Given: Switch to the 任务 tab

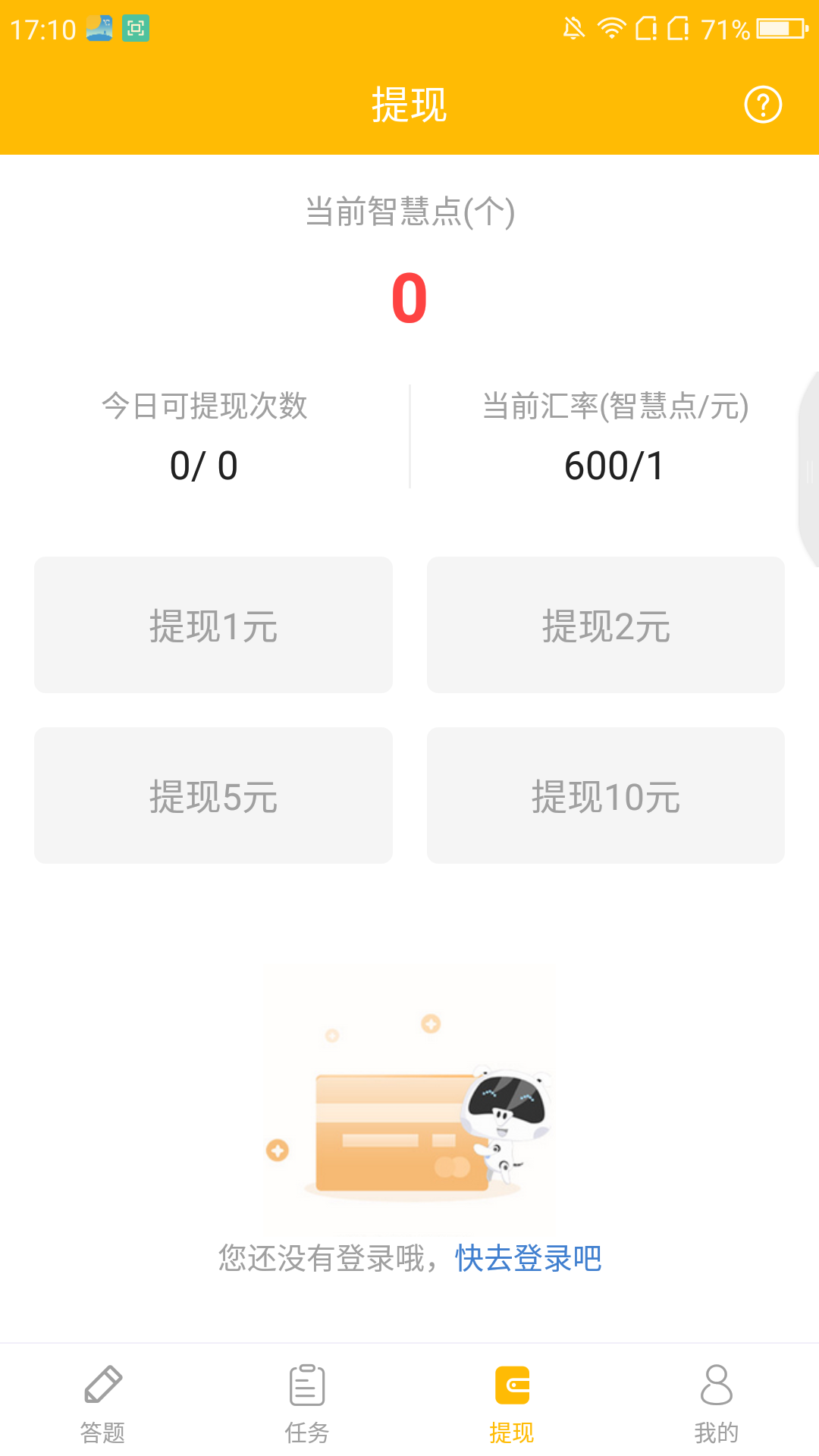Looking at the screenshot, I should click(306, 1407).
